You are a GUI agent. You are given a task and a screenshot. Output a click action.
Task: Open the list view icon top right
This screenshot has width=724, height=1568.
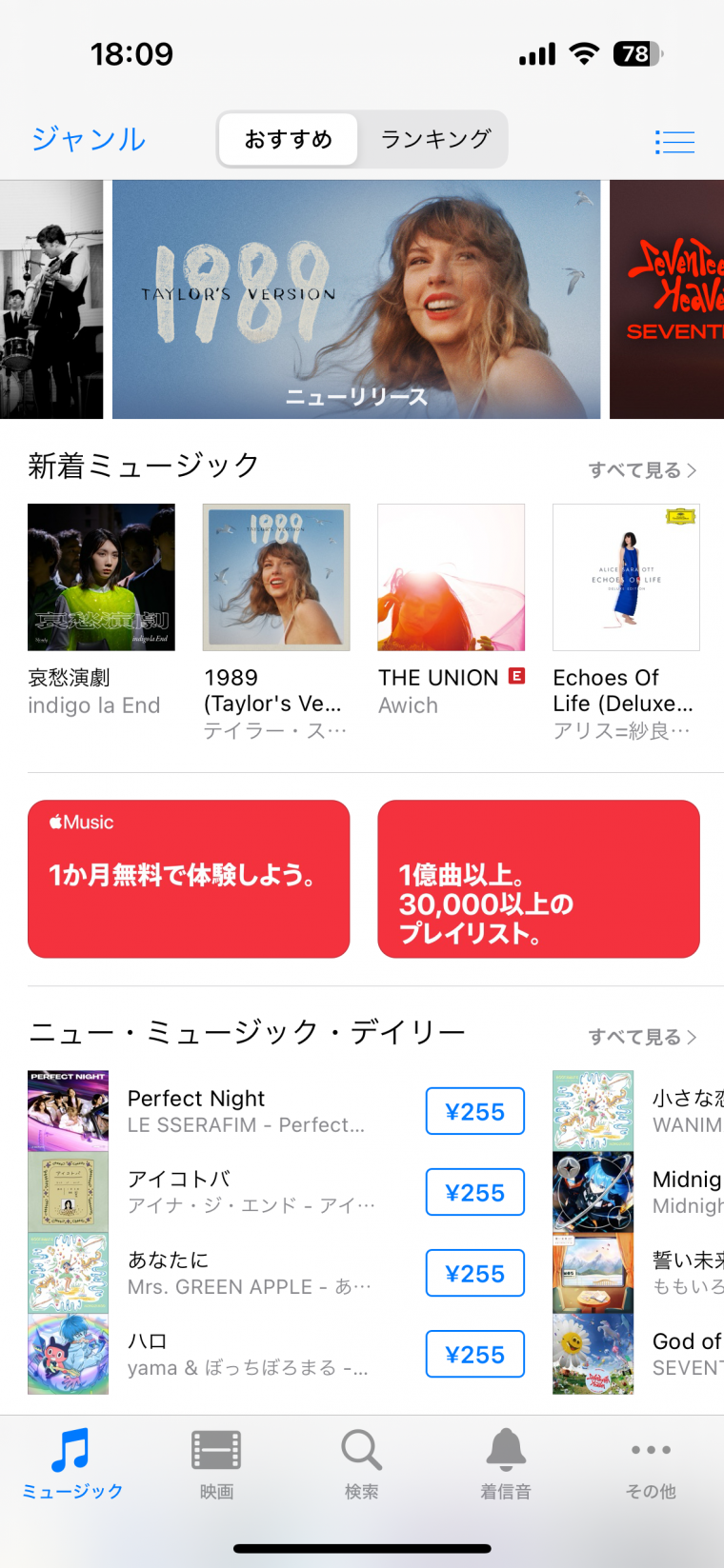[x=674, y=140]
